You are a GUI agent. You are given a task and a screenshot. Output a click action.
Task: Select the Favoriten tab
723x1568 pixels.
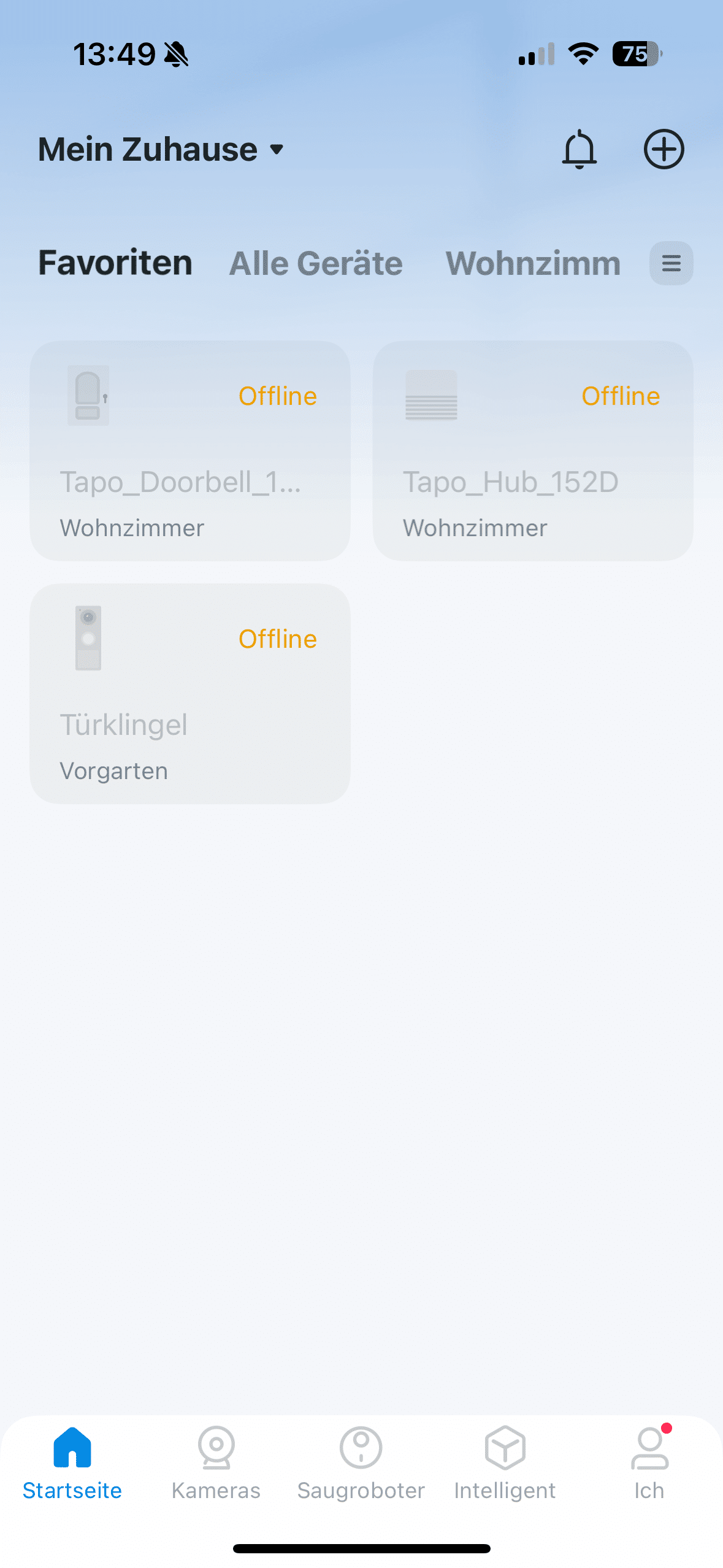tap(115, 263)
